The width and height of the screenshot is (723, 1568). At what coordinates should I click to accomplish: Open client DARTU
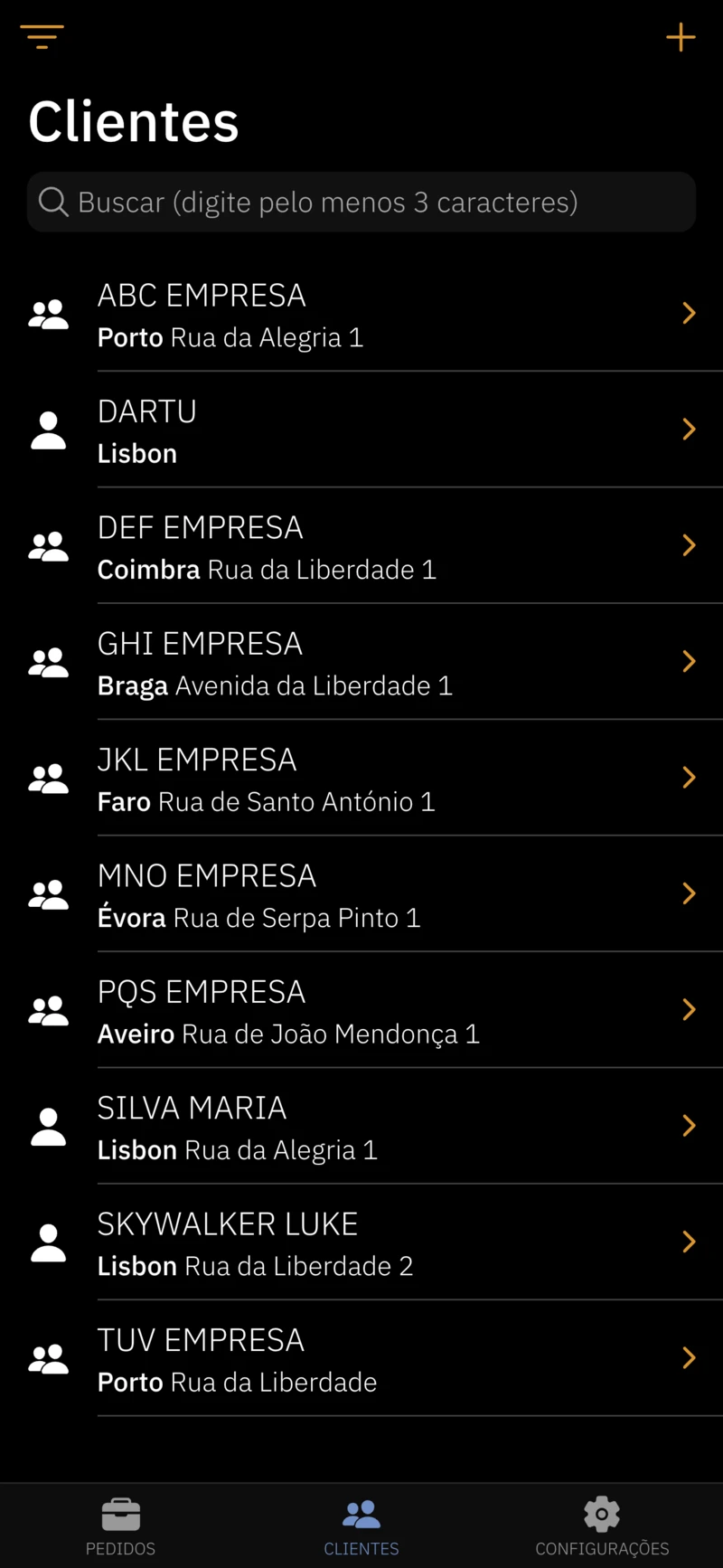pyautogui.click(x=361, y=430)
